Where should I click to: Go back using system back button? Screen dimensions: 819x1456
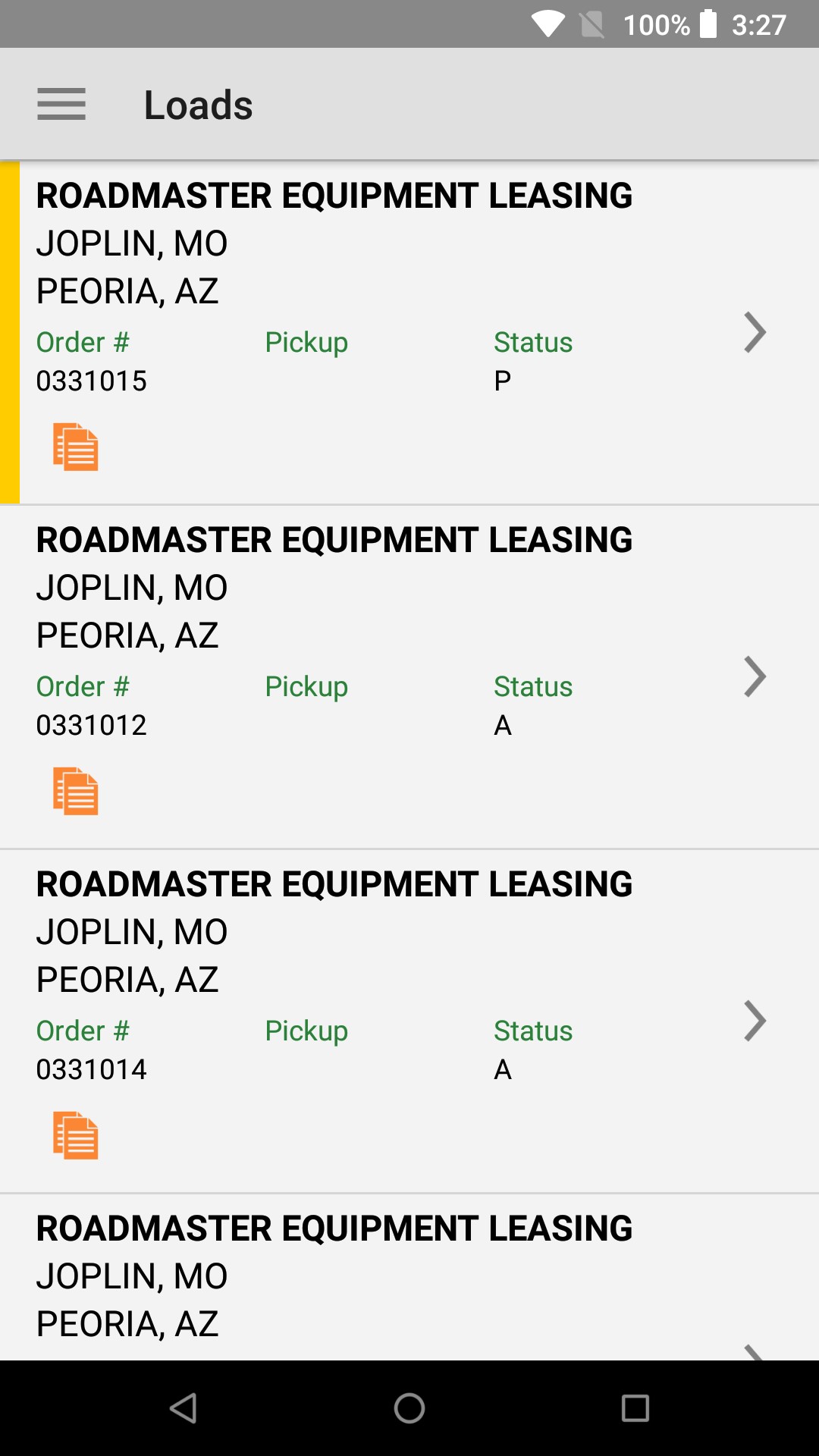(x=184, y=1408)
